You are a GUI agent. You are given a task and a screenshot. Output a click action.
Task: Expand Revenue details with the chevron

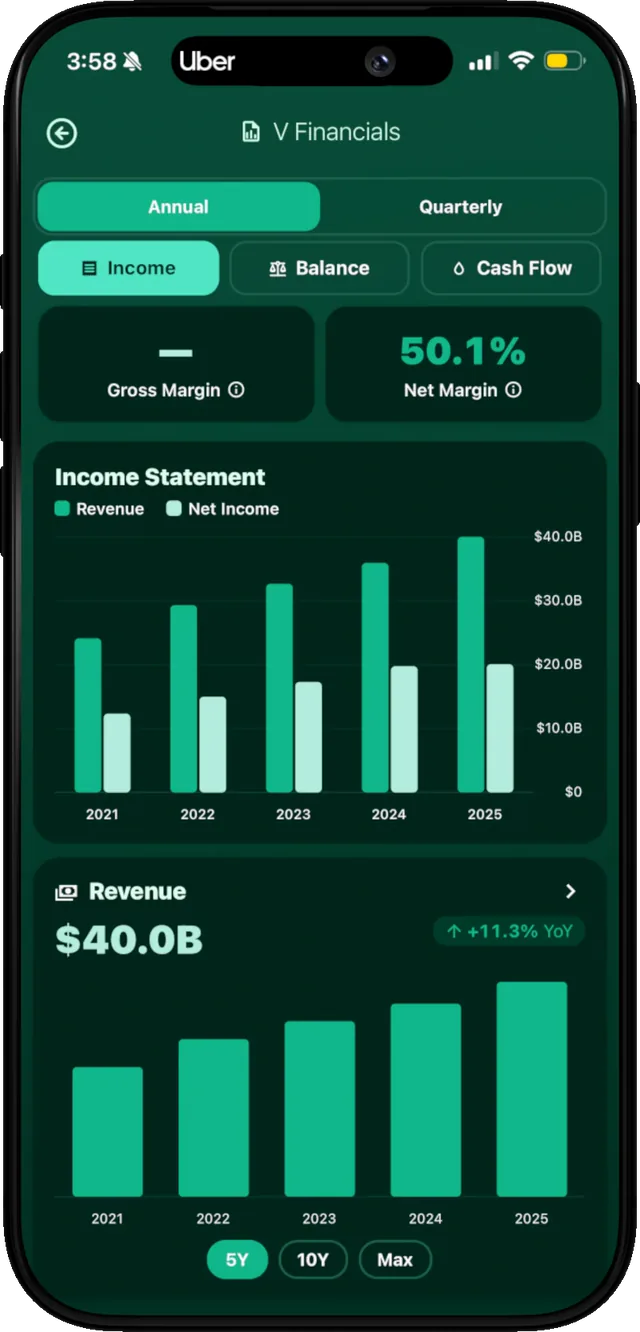tap(571, 891)
